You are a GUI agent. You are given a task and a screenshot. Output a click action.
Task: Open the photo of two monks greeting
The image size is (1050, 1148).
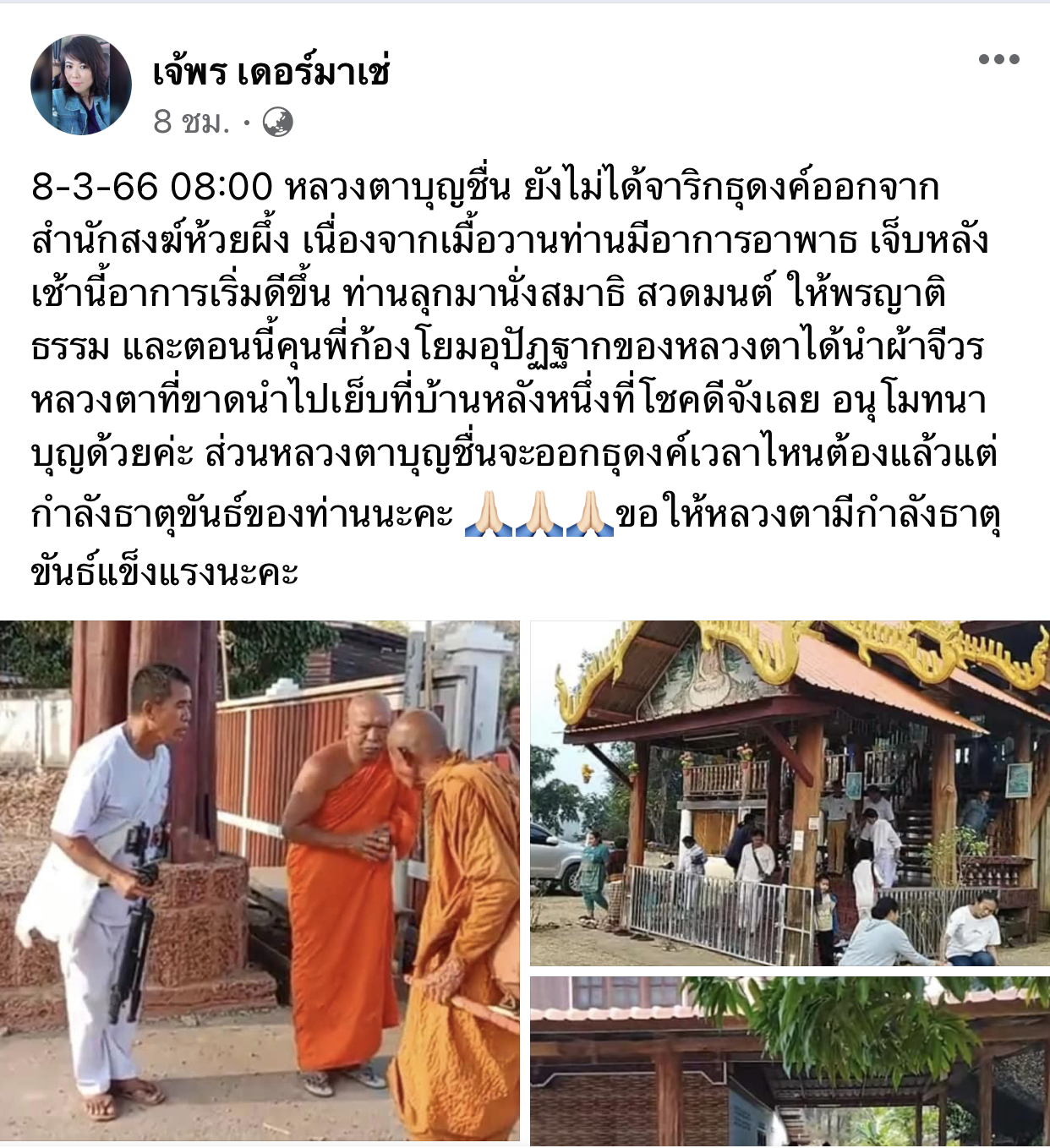(260, 879)
